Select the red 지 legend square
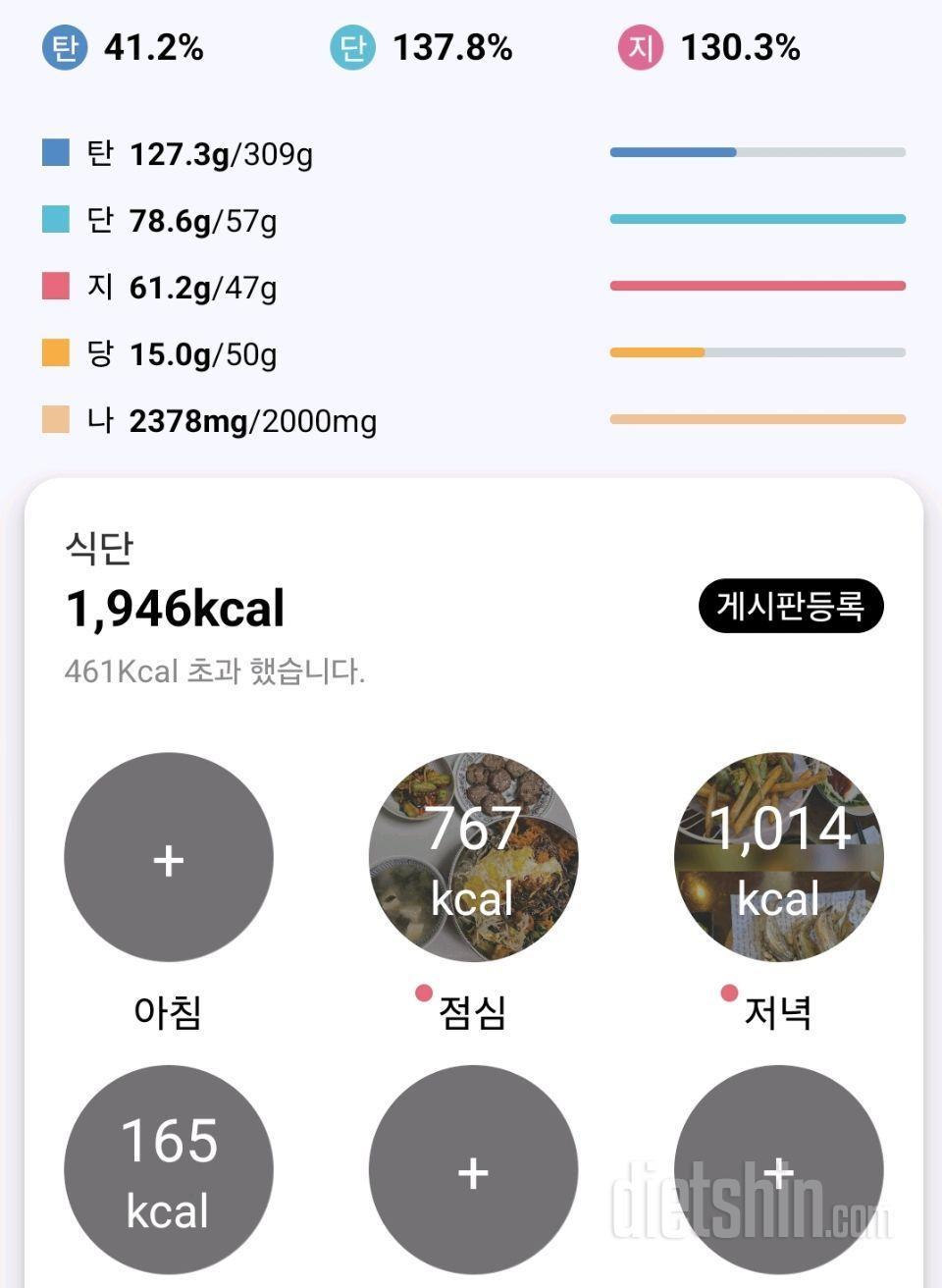 click(x=54, y=286)
